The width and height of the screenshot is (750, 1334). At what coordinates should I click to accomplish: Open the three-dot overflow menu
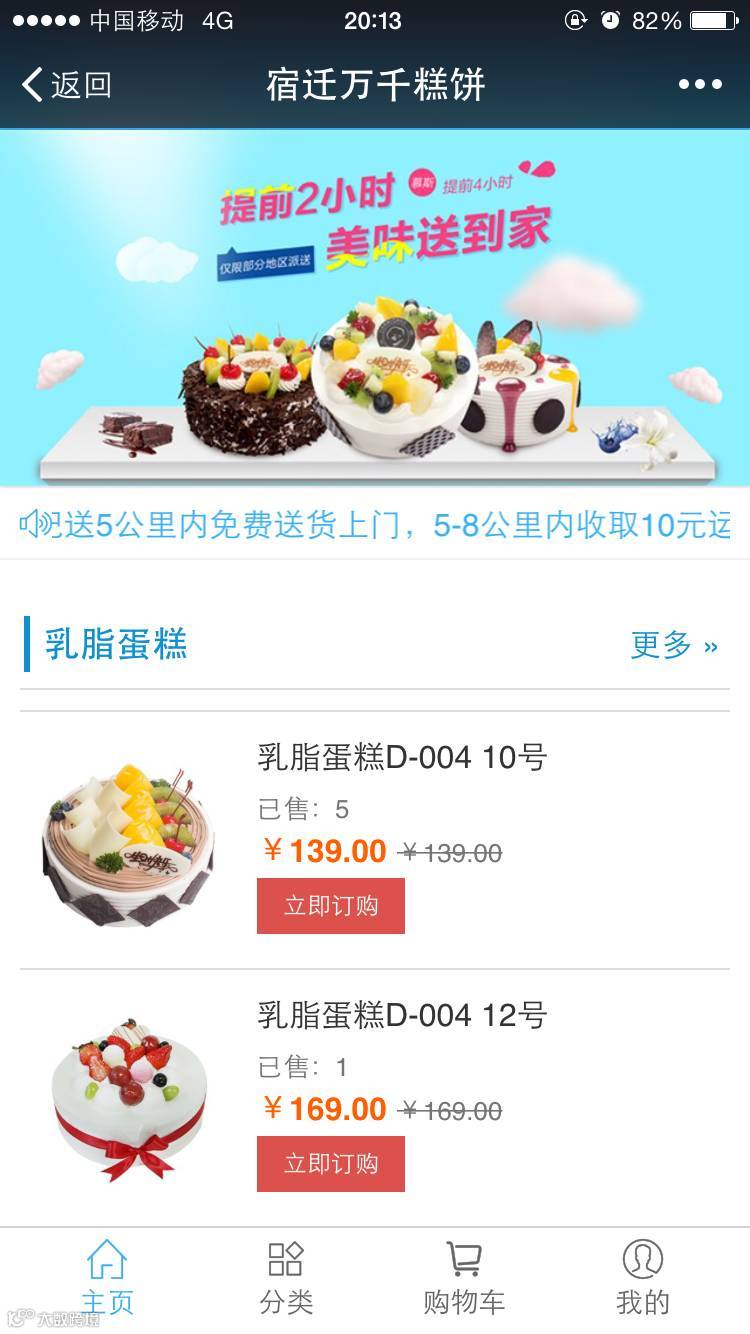(x=700, y=85)
